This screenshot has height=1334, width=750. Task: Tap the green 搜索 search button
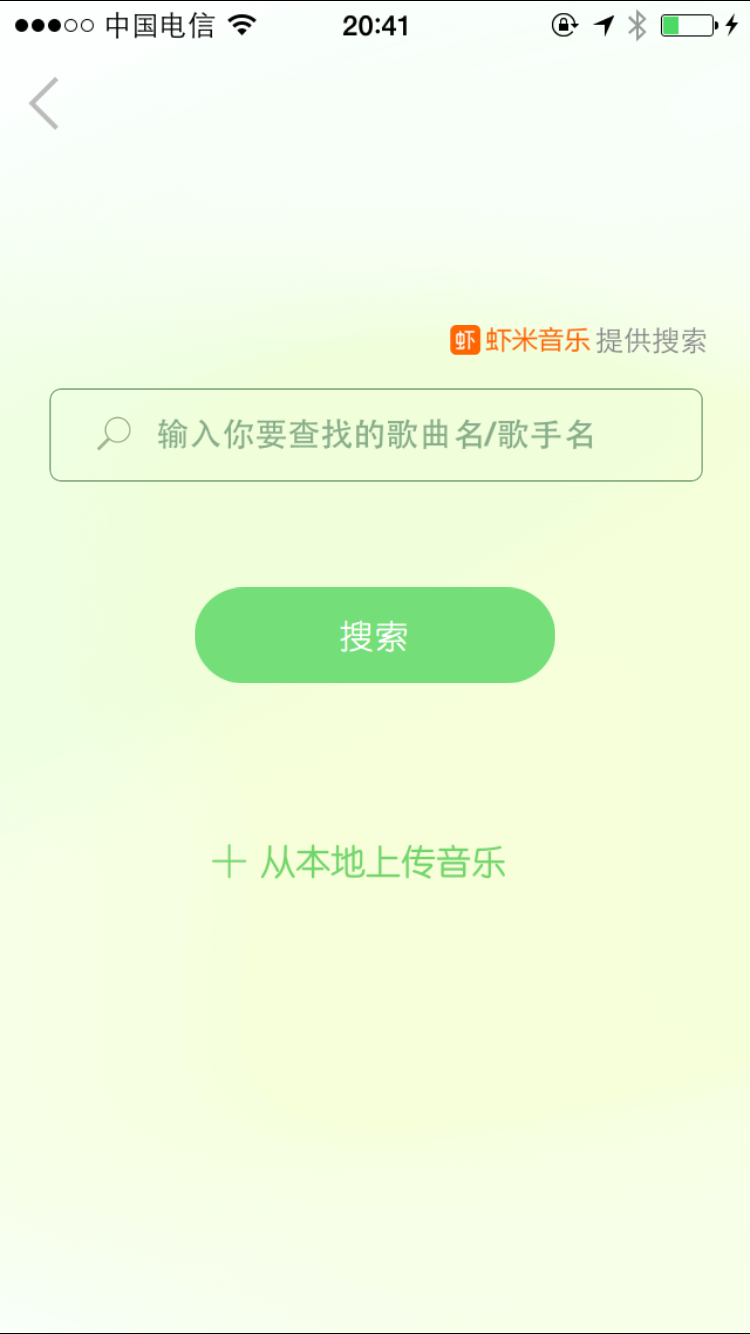point(374,636)
